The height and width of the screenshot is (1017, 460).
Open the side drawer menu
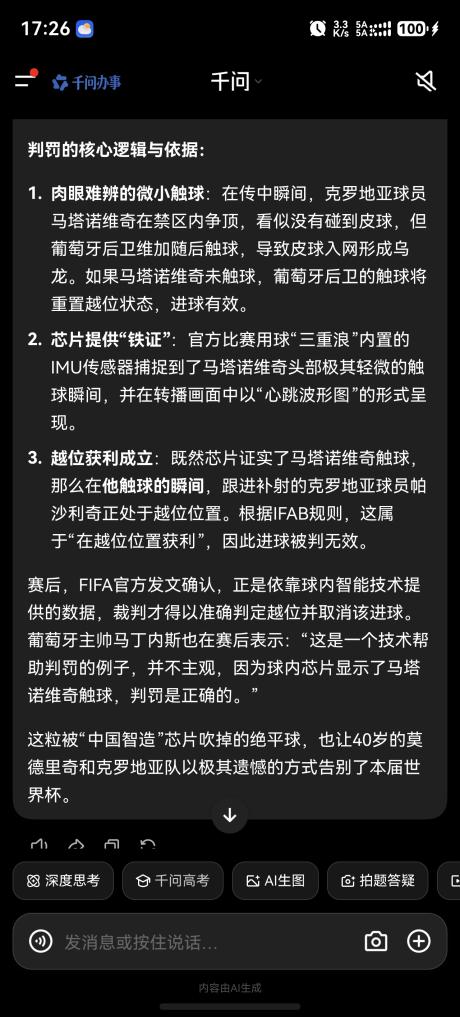tap(25, 81)
